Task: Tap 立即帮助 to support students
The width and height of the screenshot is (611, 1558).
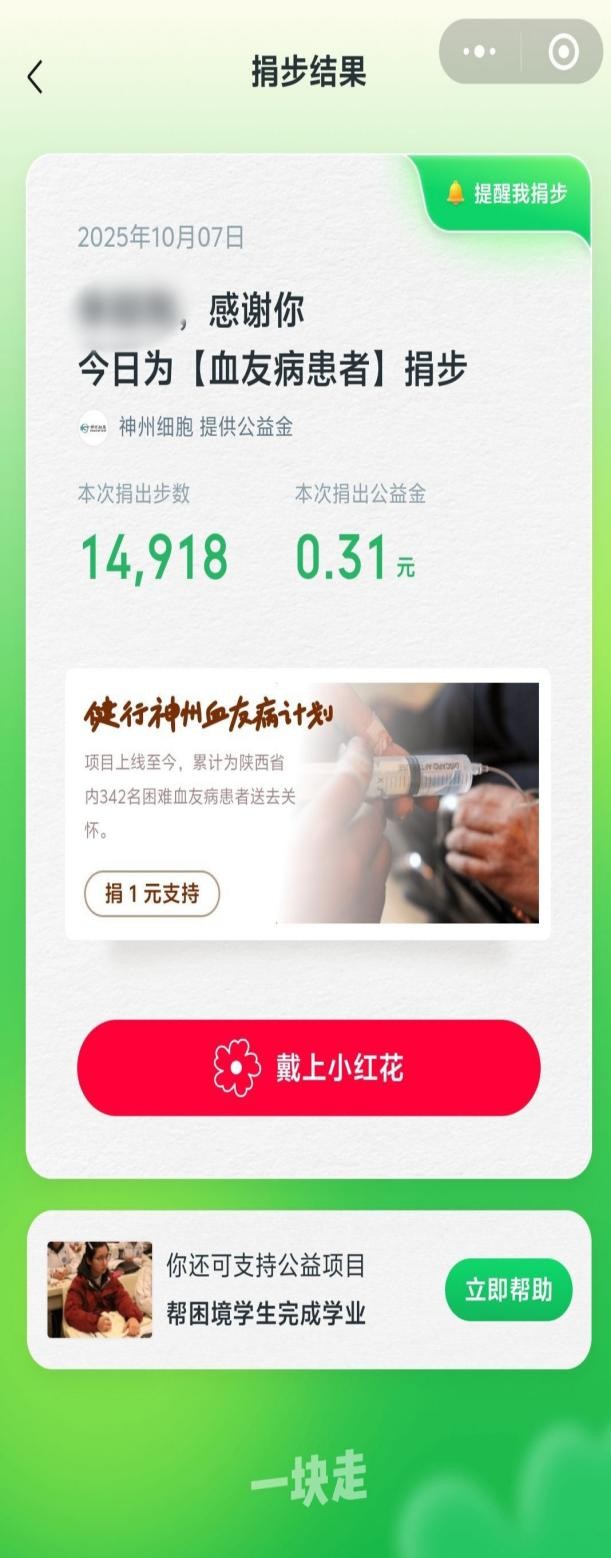Action: [508, 1290]
